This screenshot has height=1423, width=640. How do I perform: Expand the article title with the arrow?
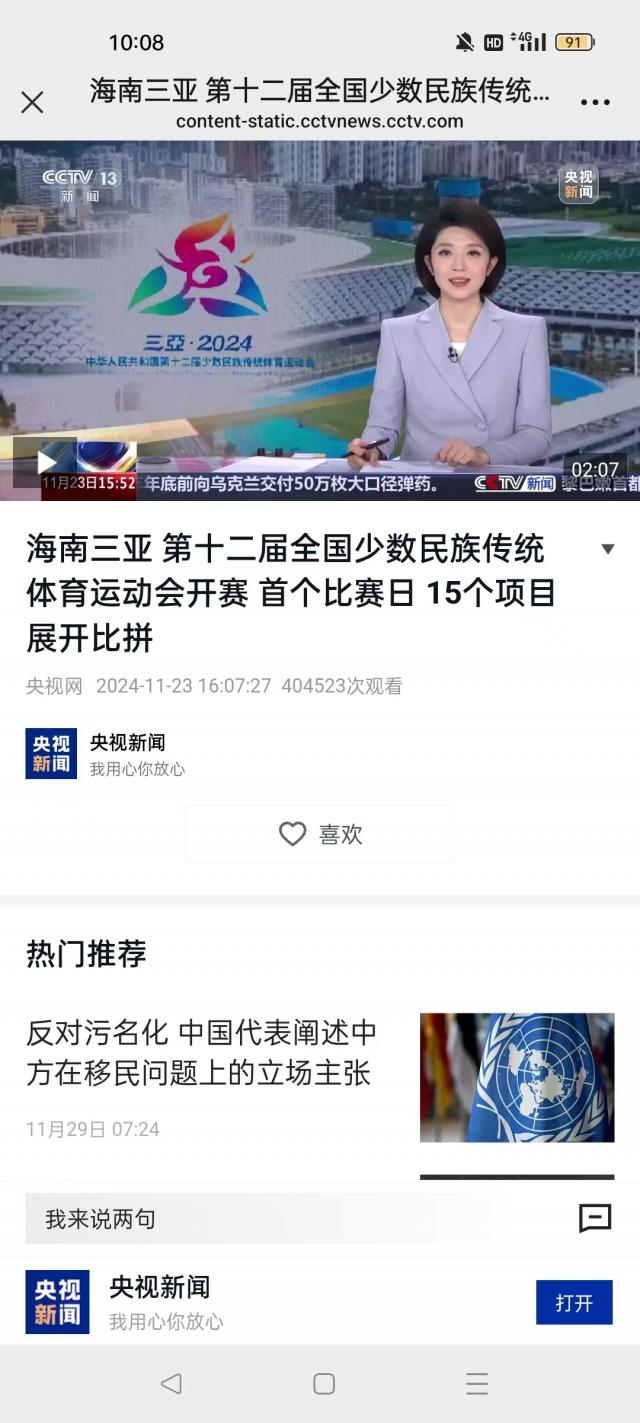click(607, 549)
